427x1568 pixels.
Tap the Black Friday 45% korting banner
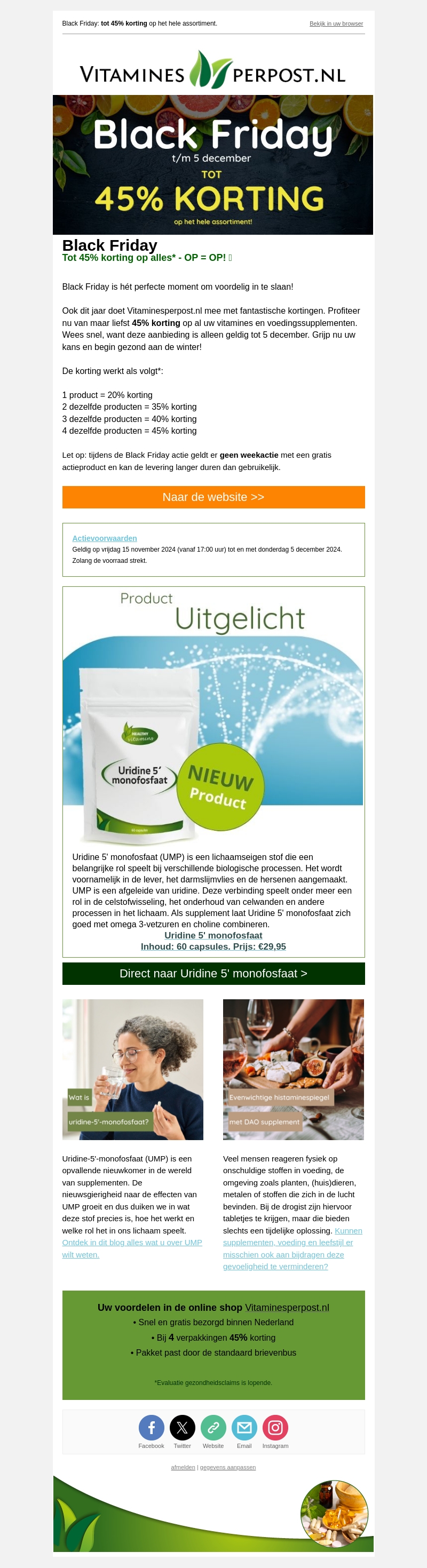pos(212,164)
